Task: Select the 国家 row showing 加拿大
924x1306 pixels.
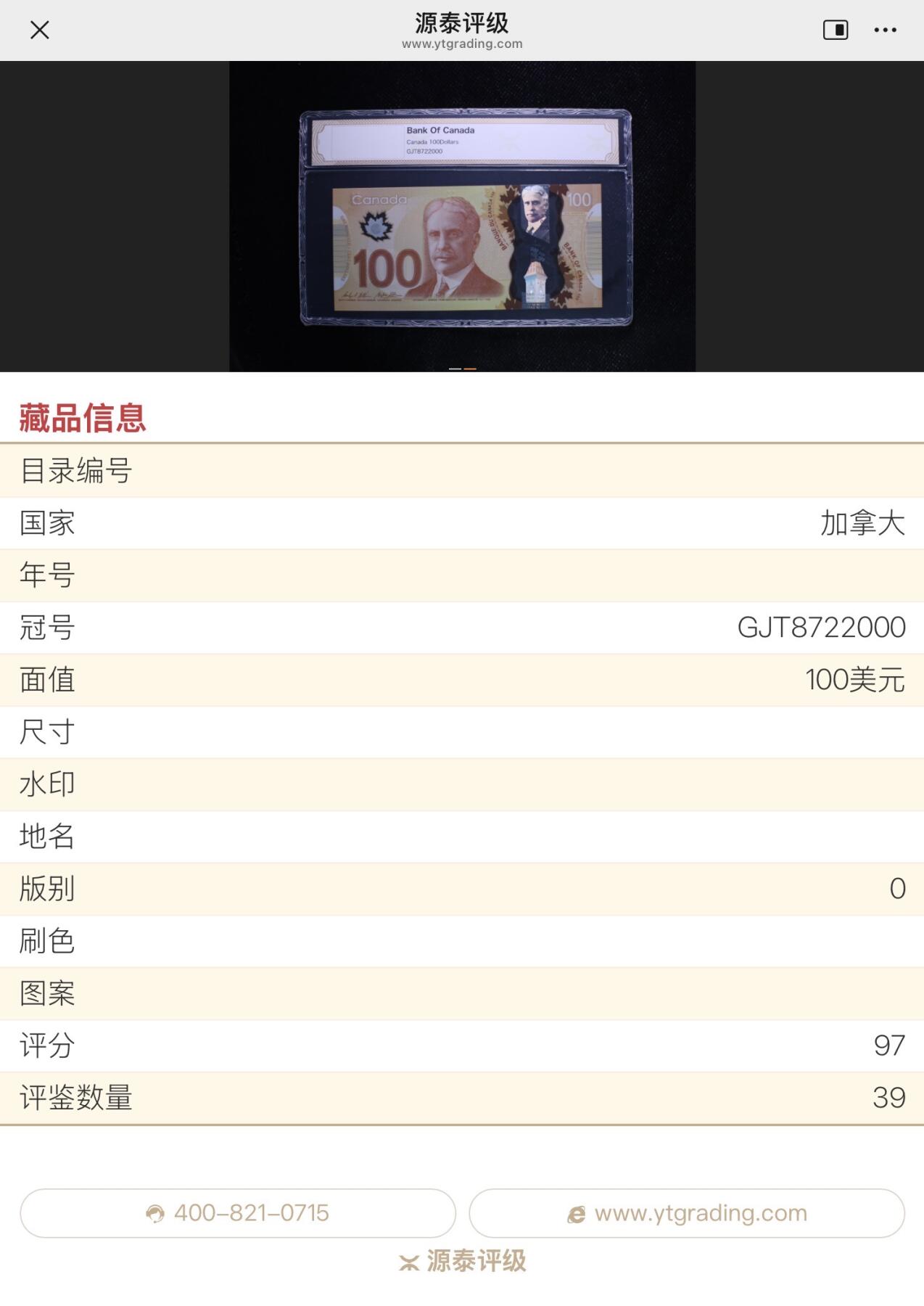Action: pos(462,522)
